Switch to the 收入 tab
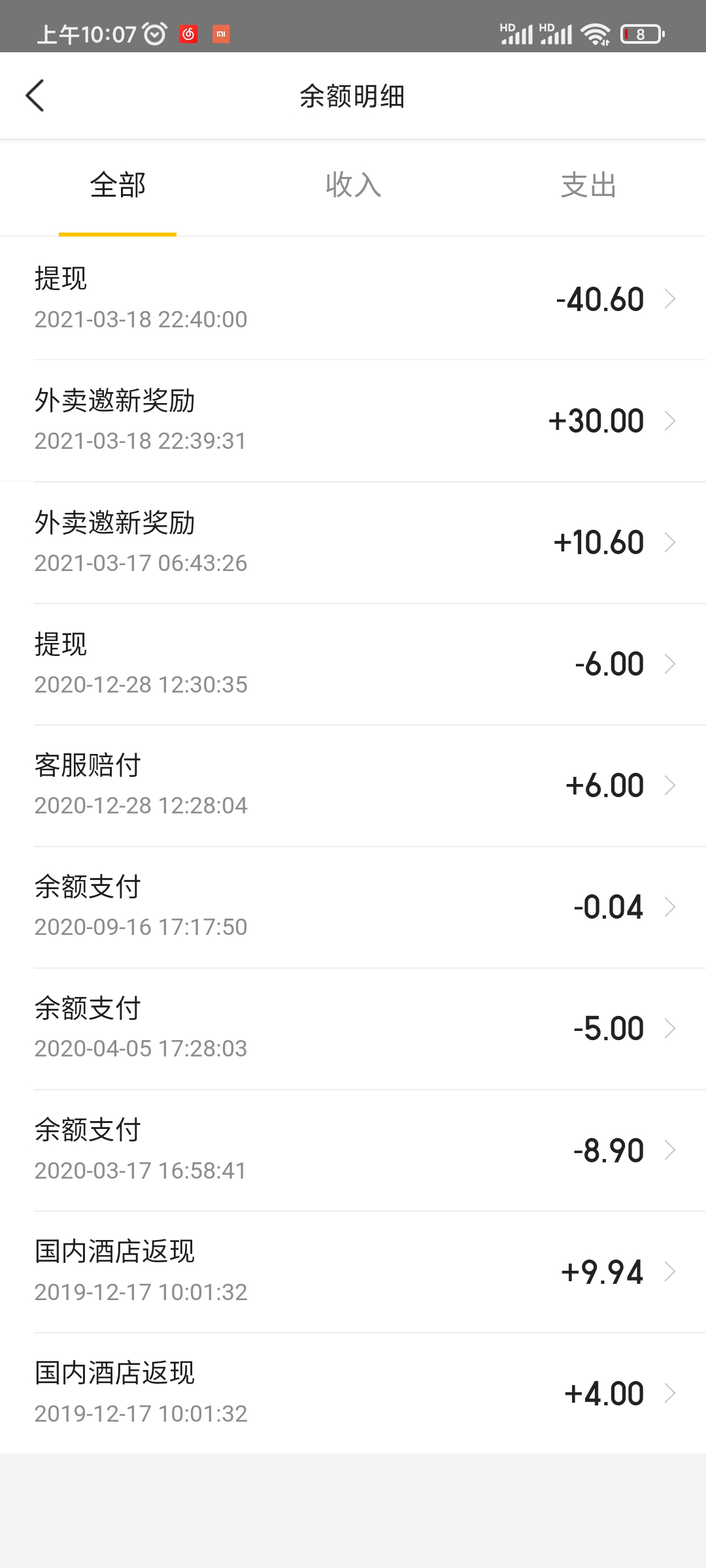 point(352,187)
